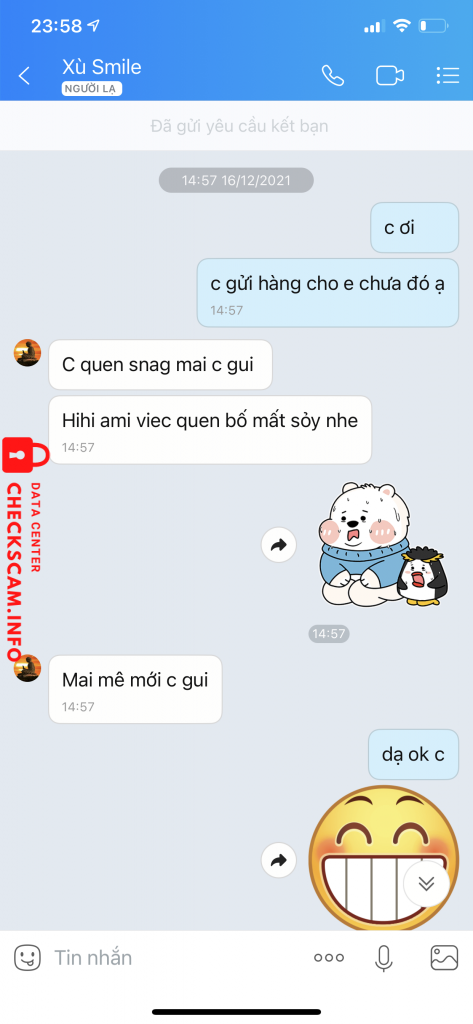
Task: Forward the grinning emoji sticker
Action: coord(279,860)
